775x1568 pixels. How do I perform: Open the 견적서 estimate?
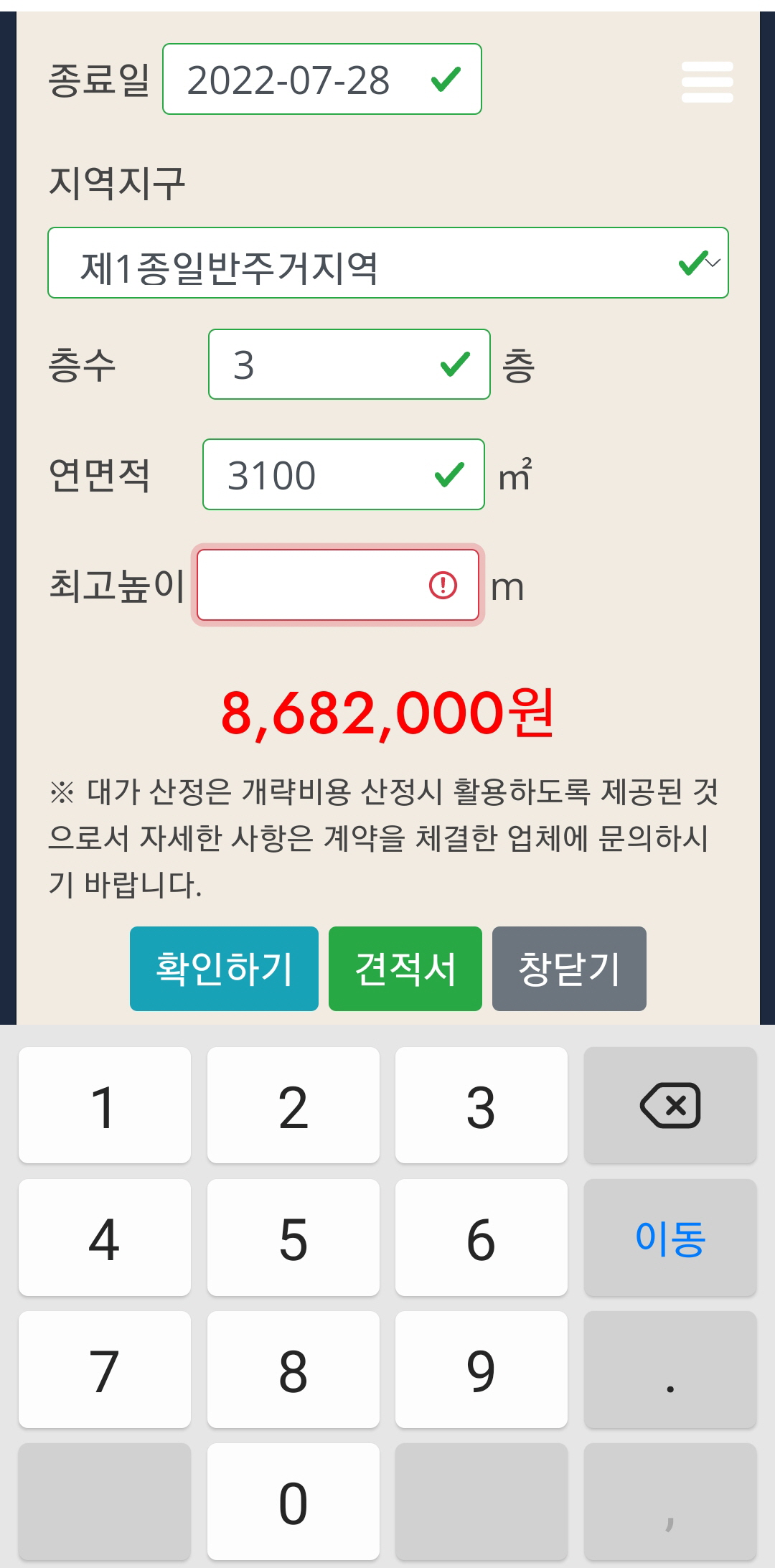tap(405, 969)
